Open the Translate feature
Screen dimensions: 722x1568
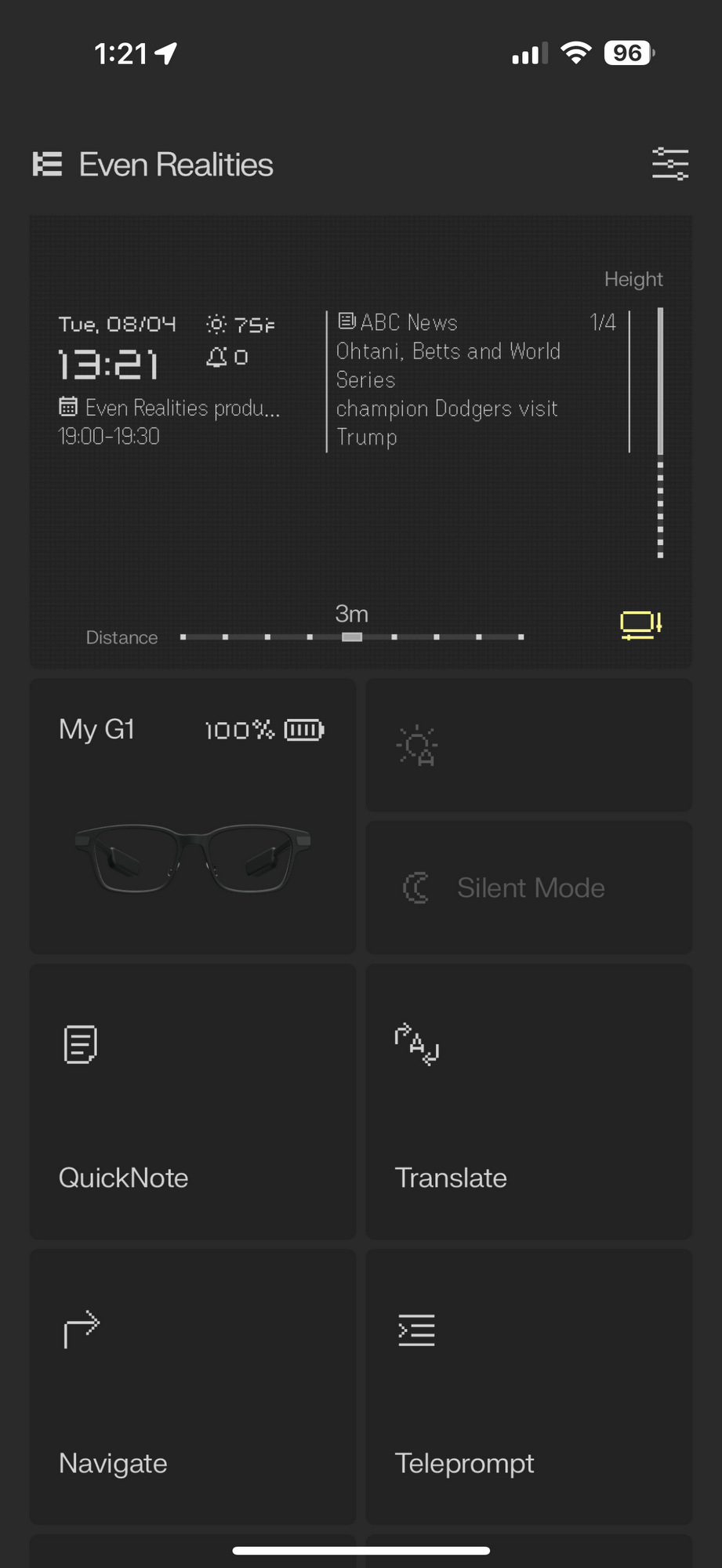(x=529, y=1102)
